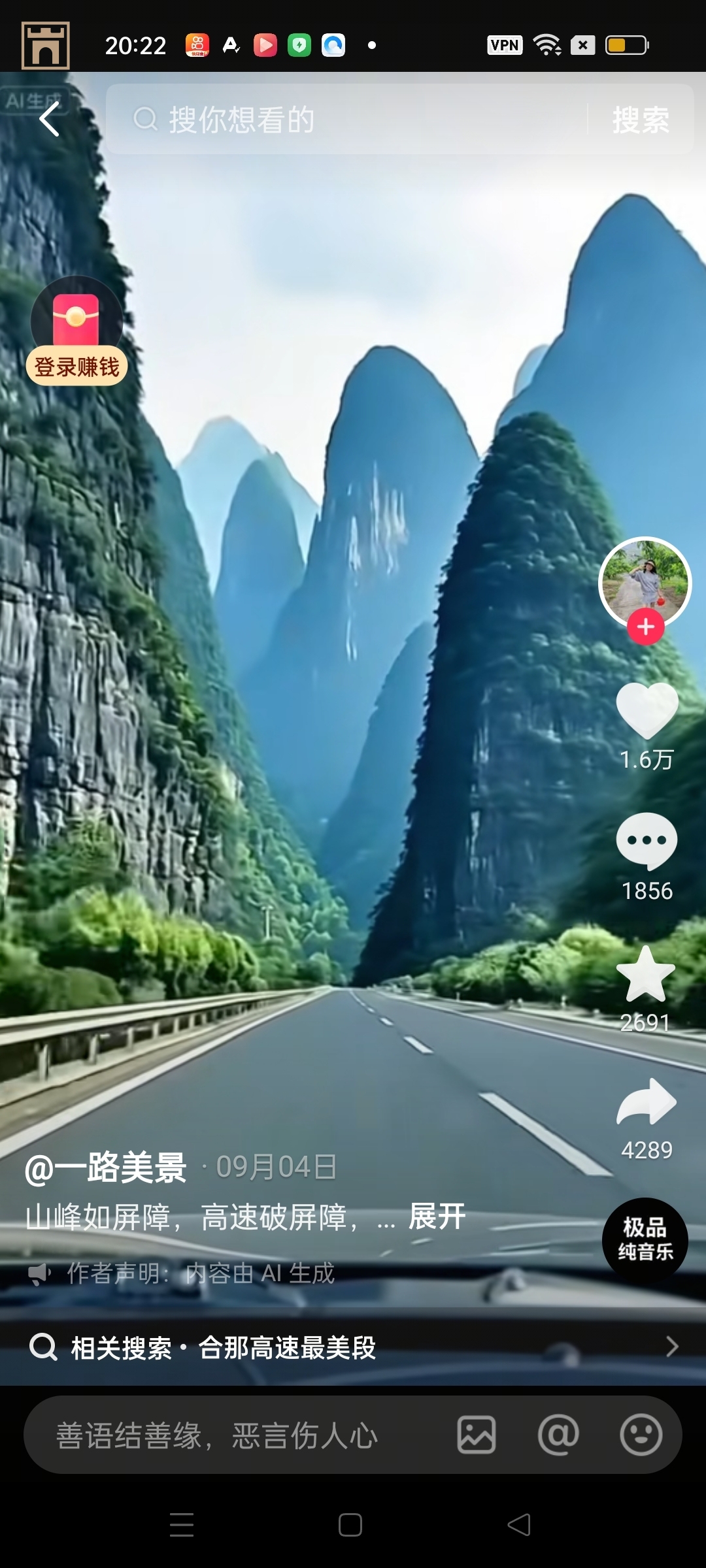706x1568 pixels.
Task: Tap the back arrow at top left
Action: (x=50, y=119)
